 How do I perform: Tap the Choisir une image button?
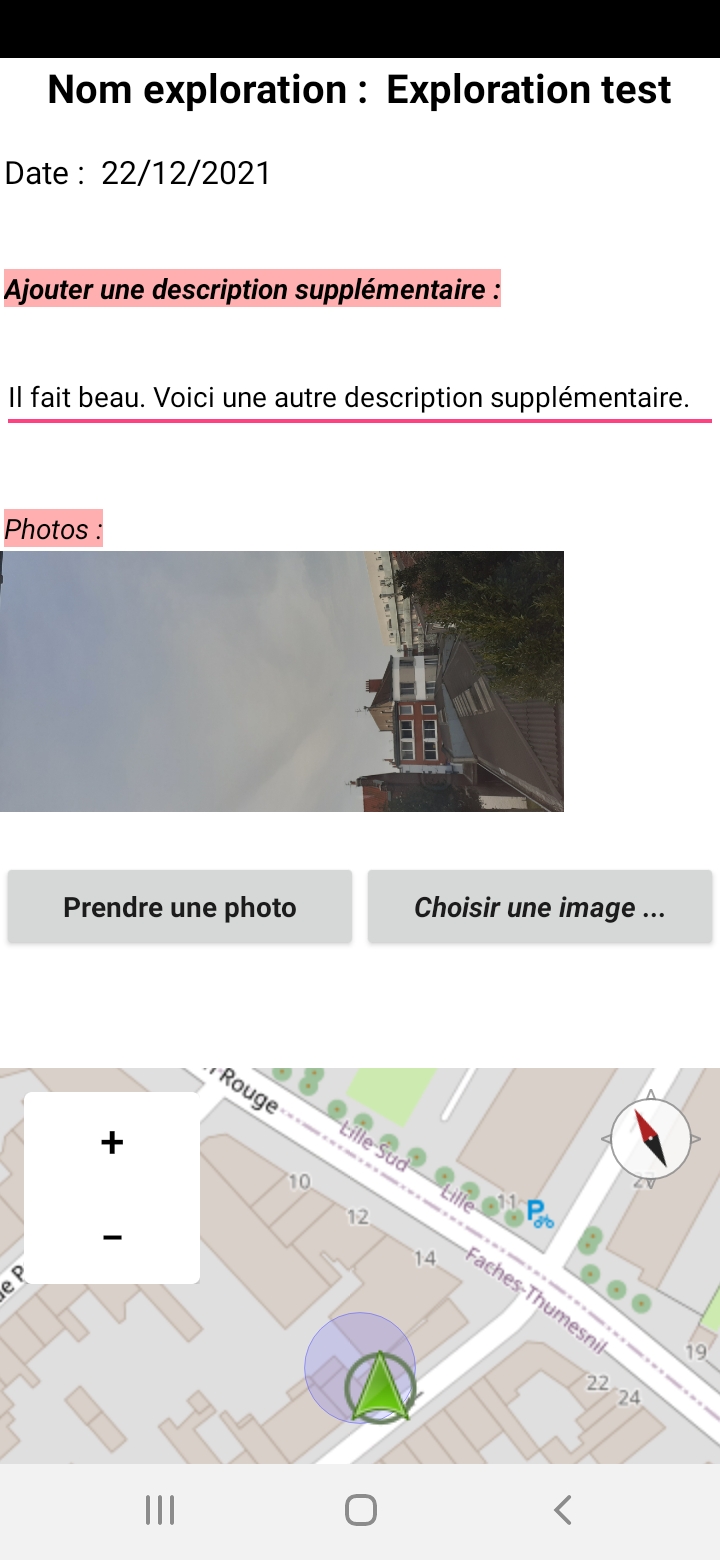540,907
